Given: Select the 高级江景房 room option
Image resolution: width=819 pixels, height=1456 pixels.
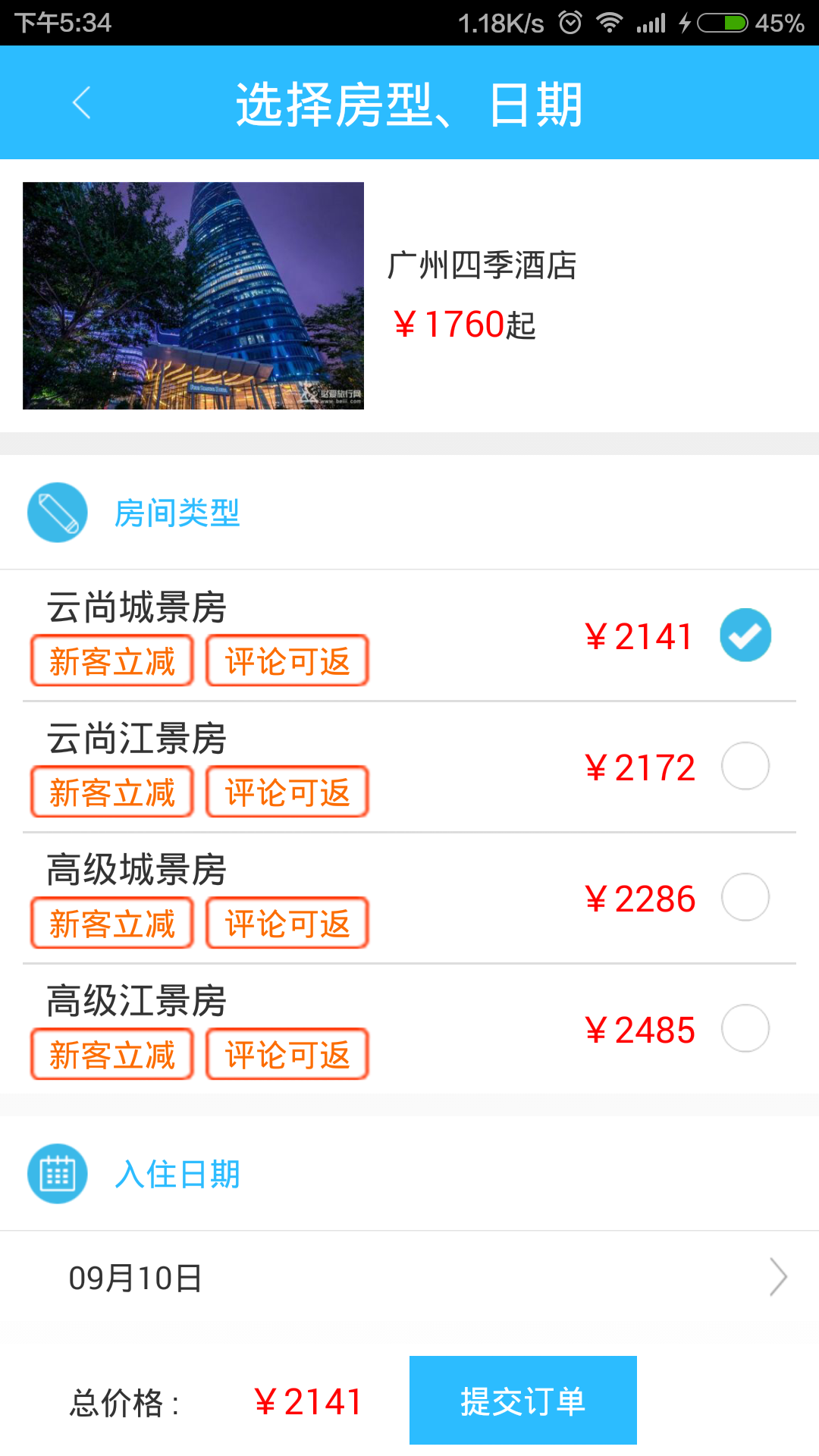Looking at the screenshot, I should [x=745, y=1029].
